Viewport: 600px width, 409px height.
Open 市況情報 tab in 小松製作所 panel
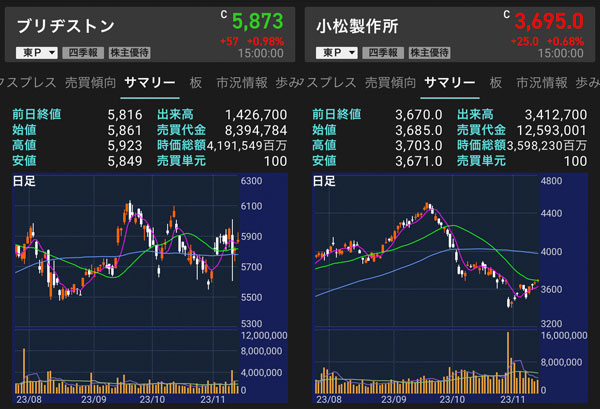[543, 82]
